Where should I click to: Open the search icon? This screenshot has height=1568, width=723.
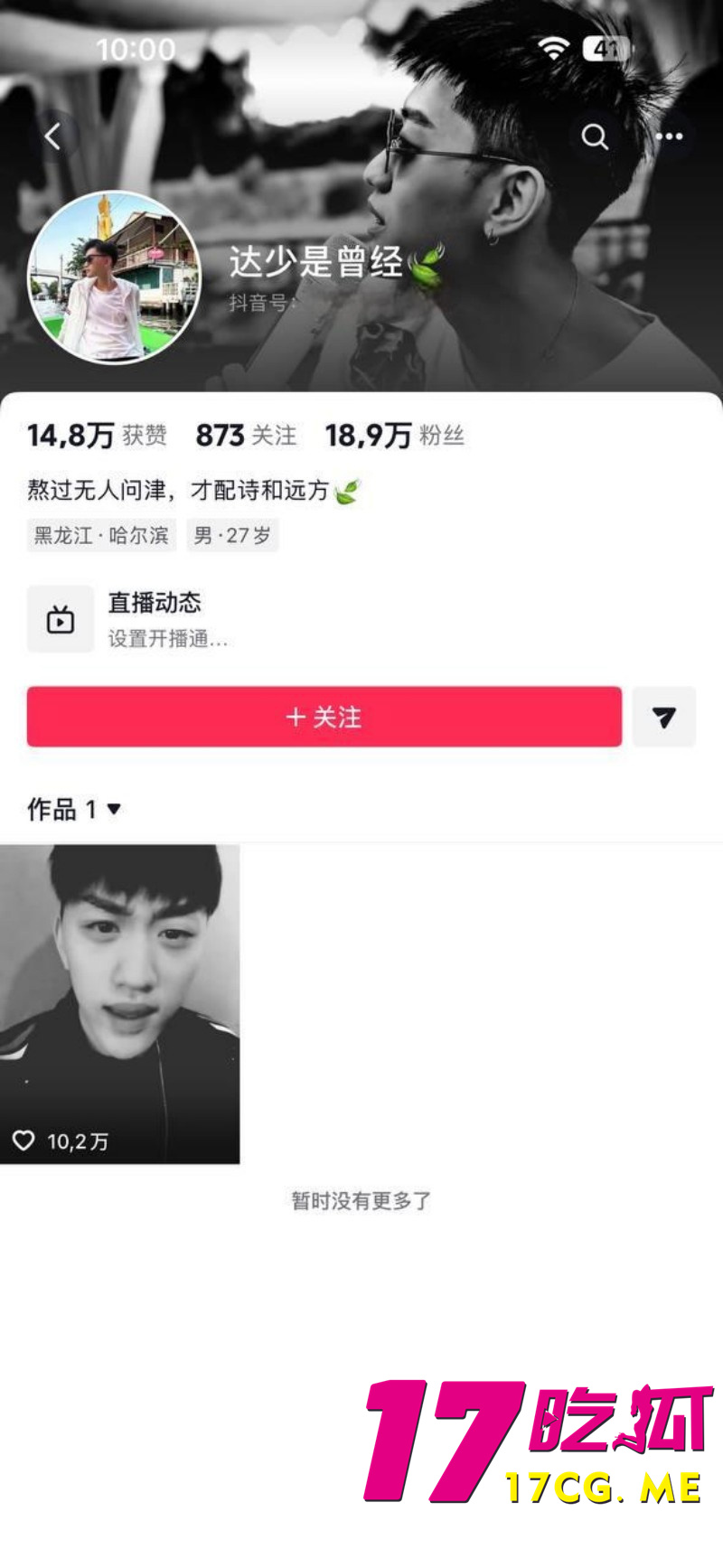coord(594,136)
